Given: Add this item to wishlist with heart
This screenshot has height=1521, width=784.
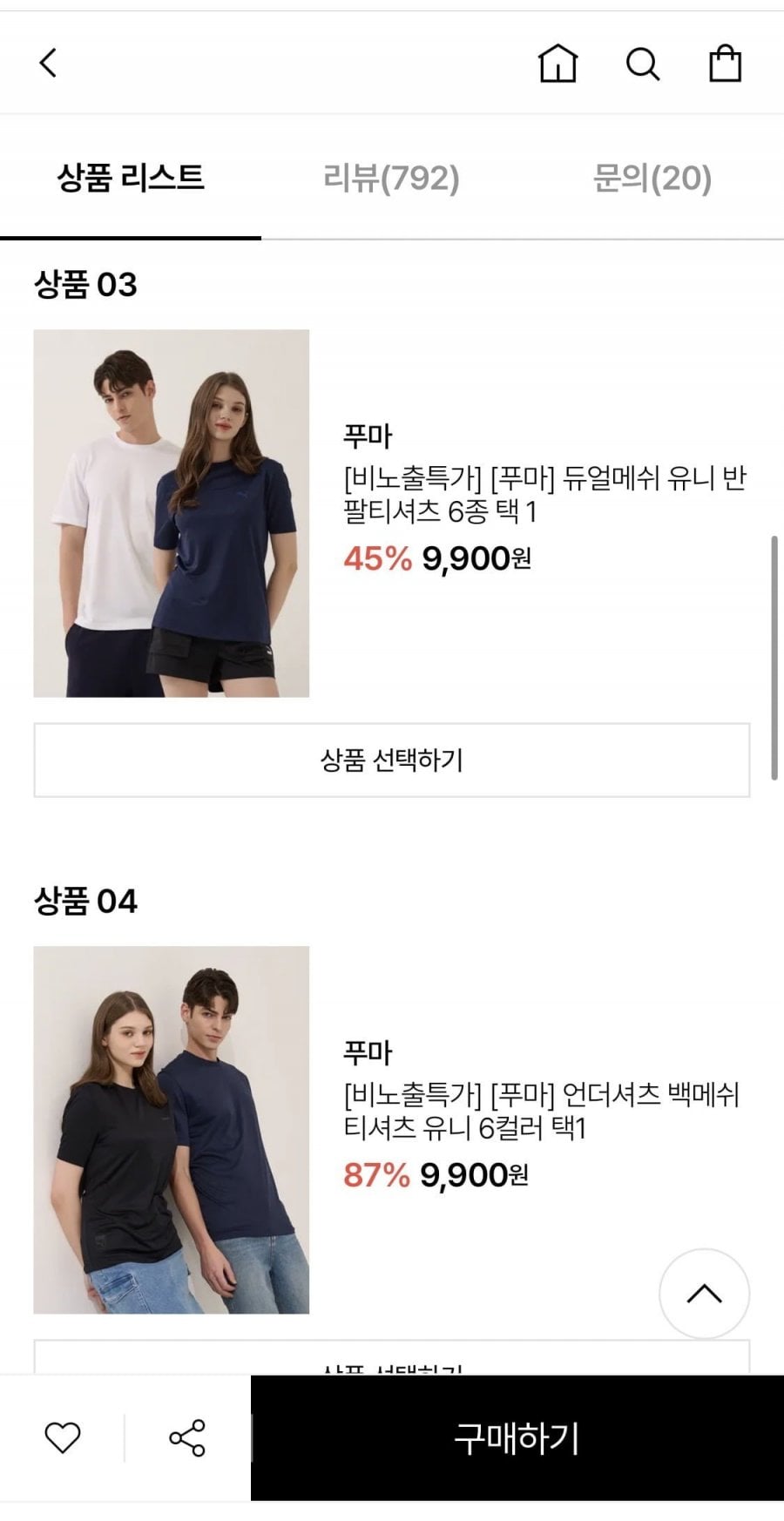Looking at the screenshot, I should tap(62, 1437).
